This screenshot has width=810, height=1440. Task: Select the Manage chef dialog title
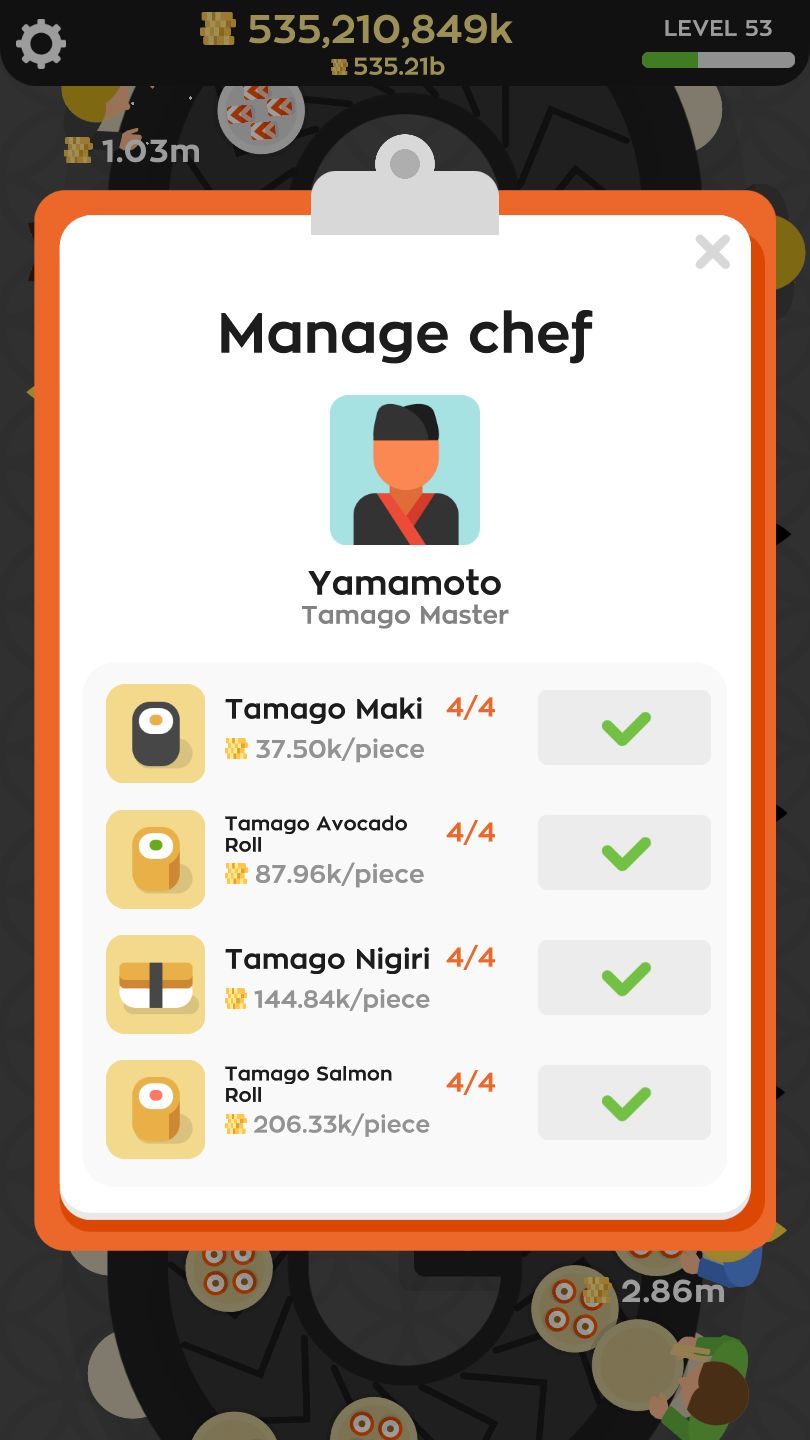[404, 333]
